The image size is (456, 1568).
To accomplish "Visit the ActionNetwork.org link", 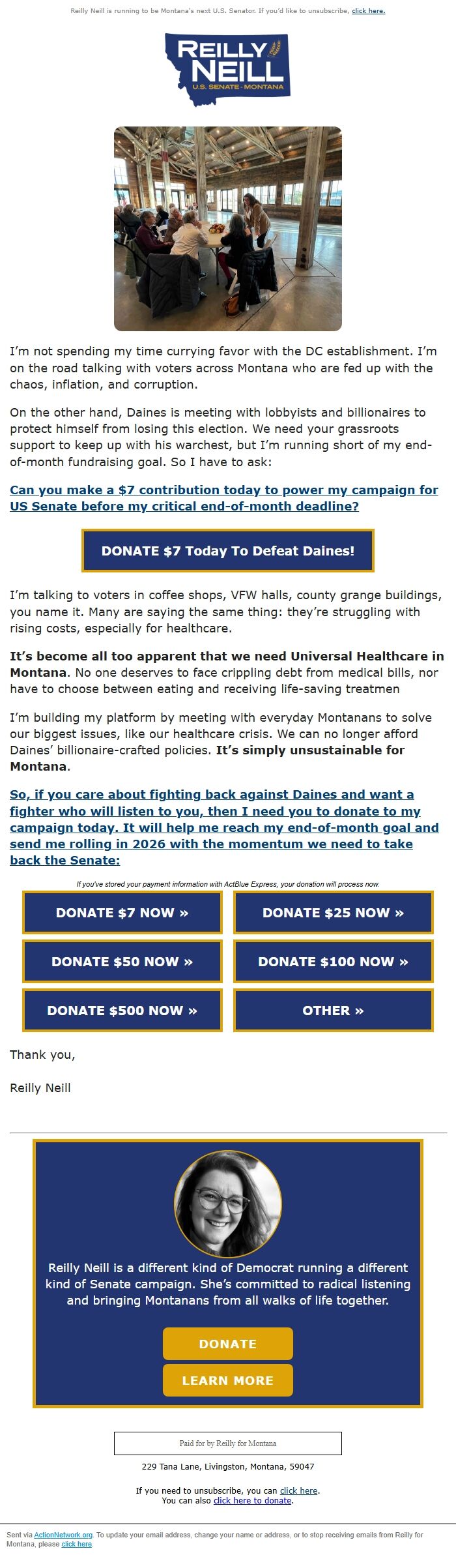I will (63, 1535).
